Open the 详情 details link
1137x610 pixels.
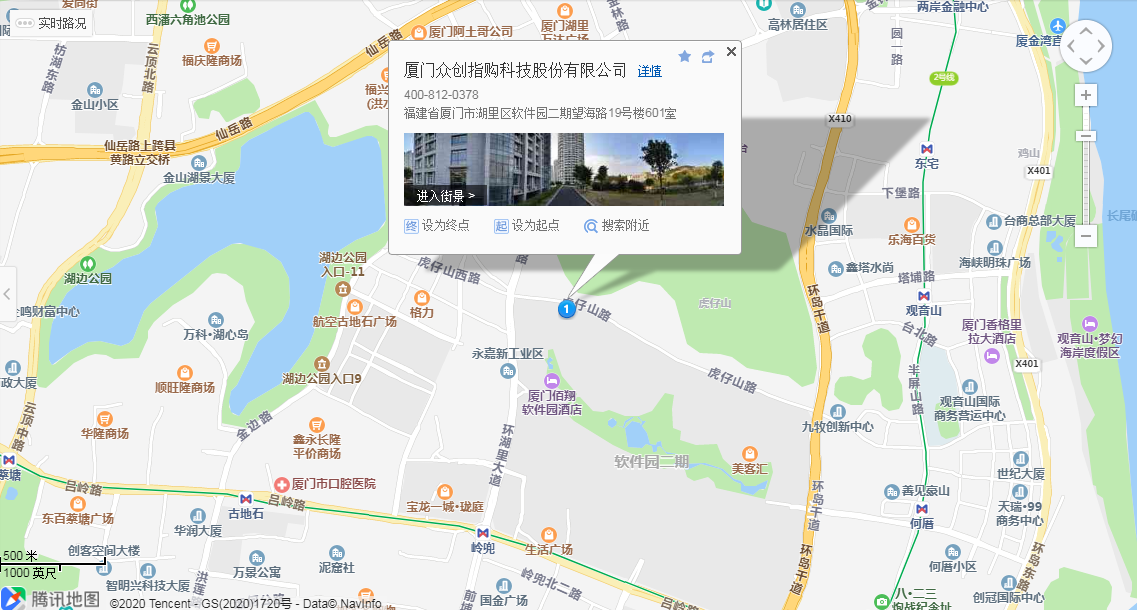650,71
